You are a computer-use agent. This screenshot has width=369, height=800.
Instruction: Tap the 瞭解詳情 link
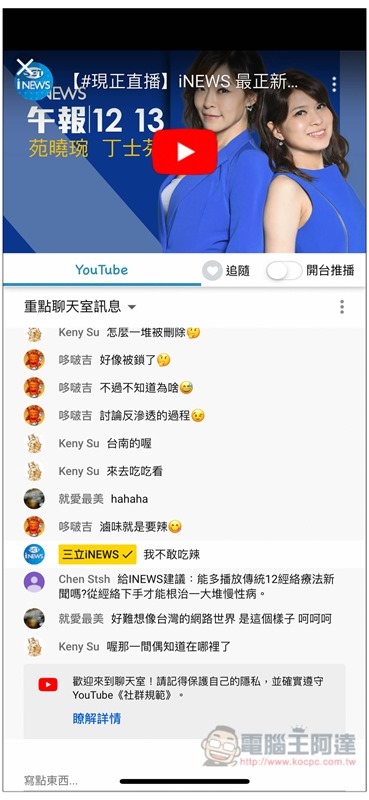point(97,719)
